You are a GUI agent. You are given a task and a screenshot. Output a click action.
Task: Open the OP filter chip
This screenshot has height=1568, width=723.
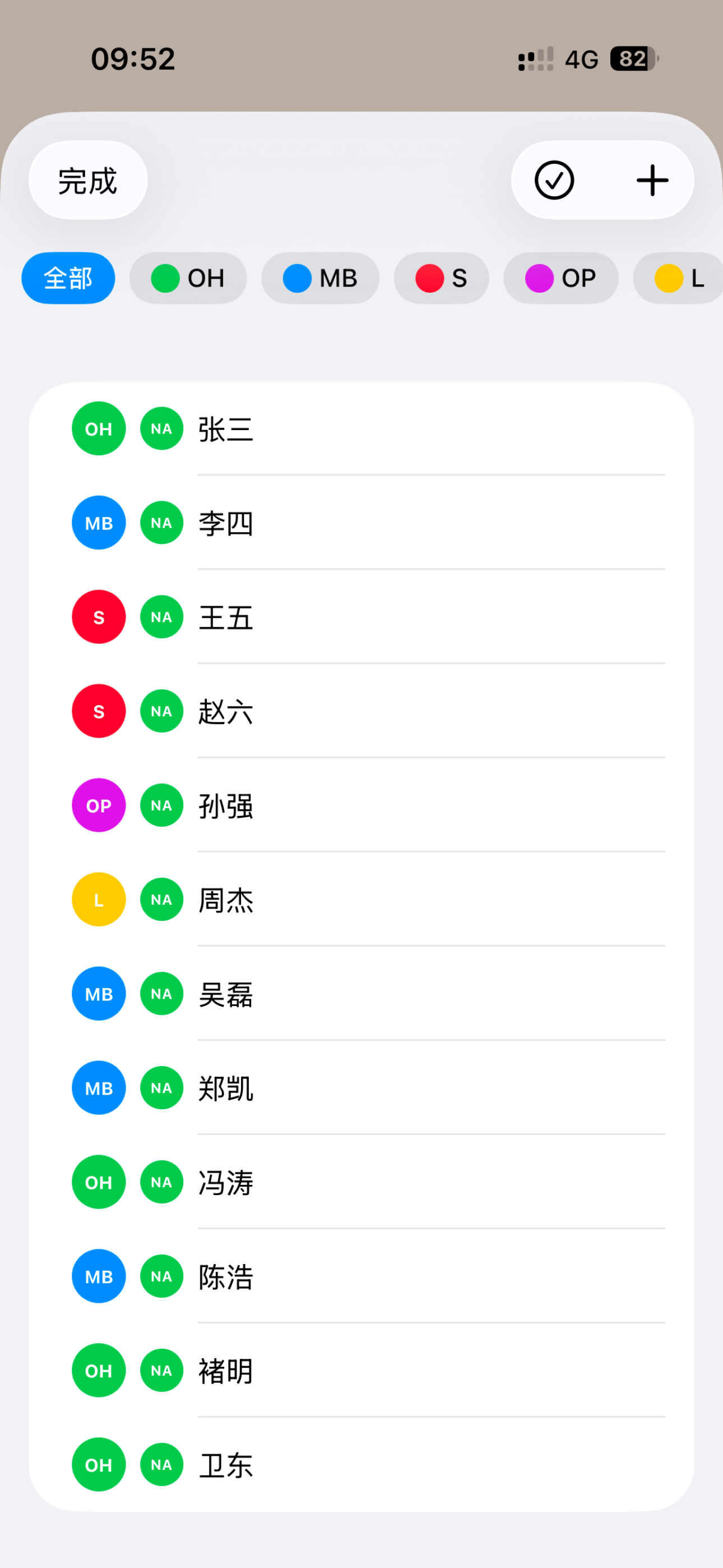click(x=560, y=278)
